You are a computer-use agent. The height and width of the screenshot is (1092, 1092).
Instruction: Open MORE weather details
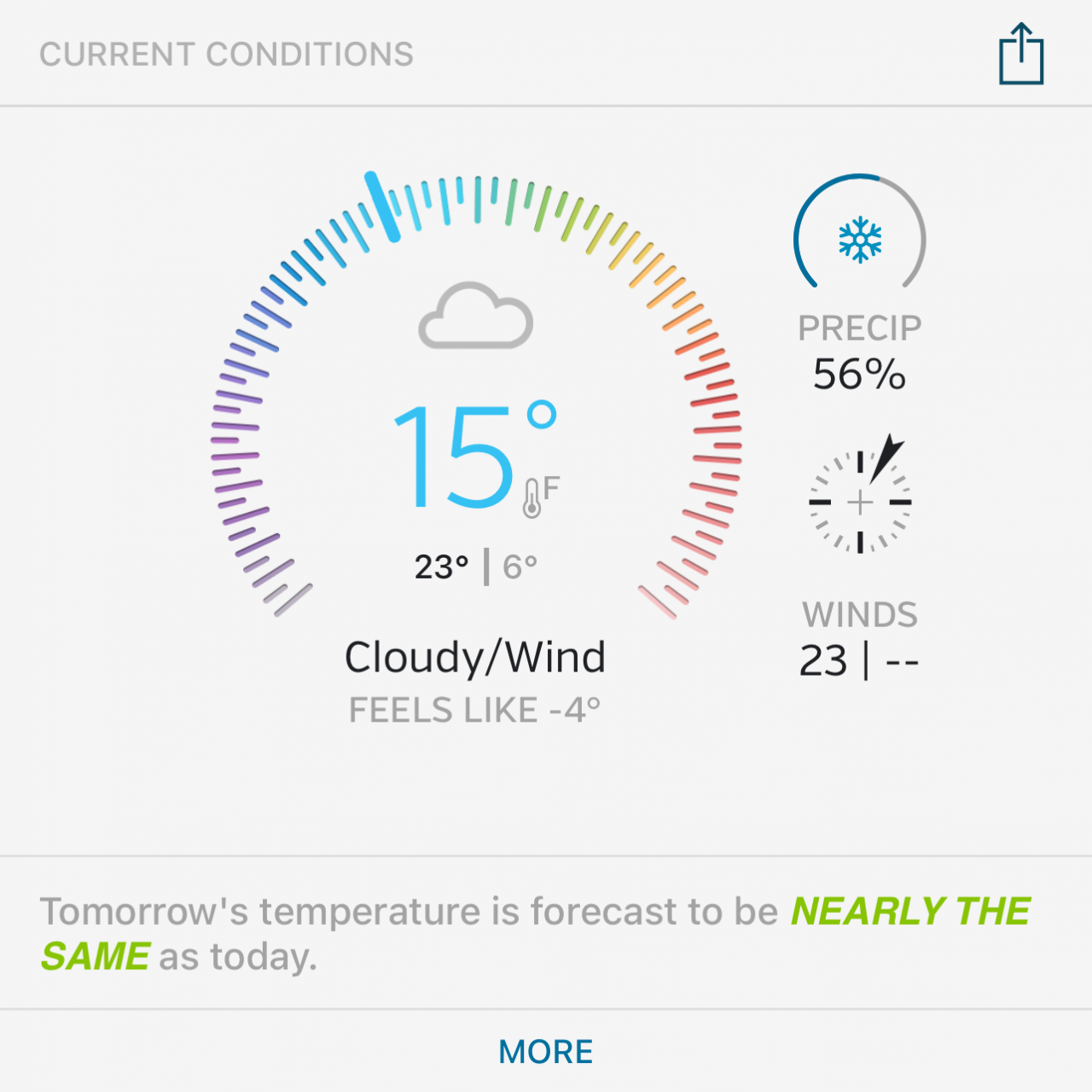click(x=546, y=1052)
